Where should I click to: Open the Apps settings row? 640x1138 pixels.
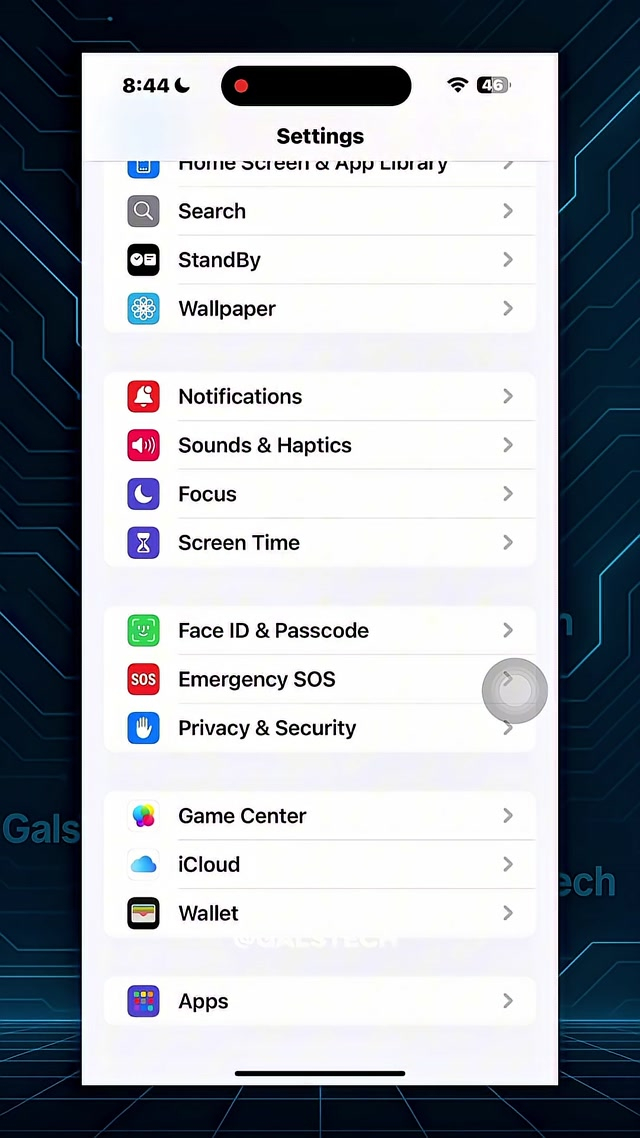pyautogui.click(x=318, y=1001)
